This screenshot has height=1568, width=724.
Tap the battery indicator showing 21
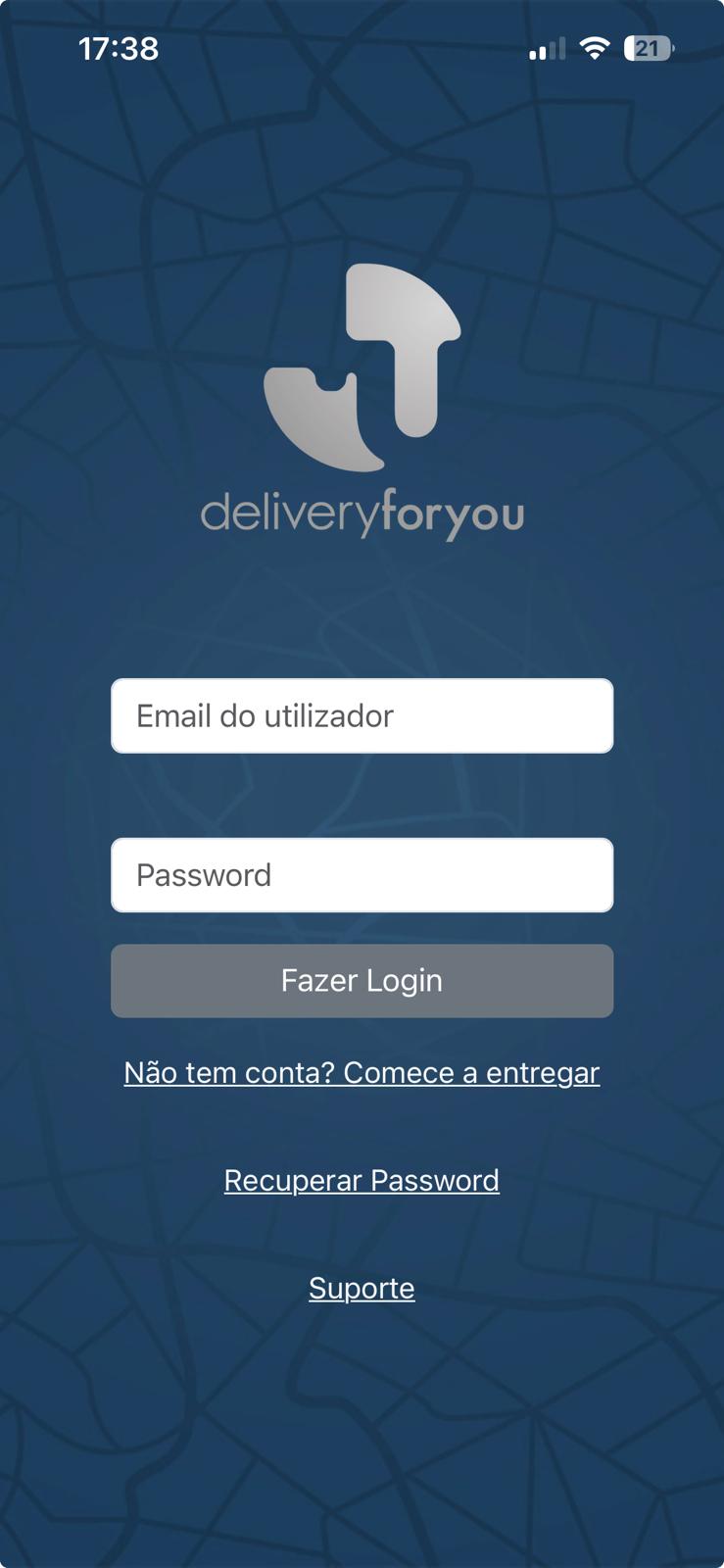[x=647, y=46]
